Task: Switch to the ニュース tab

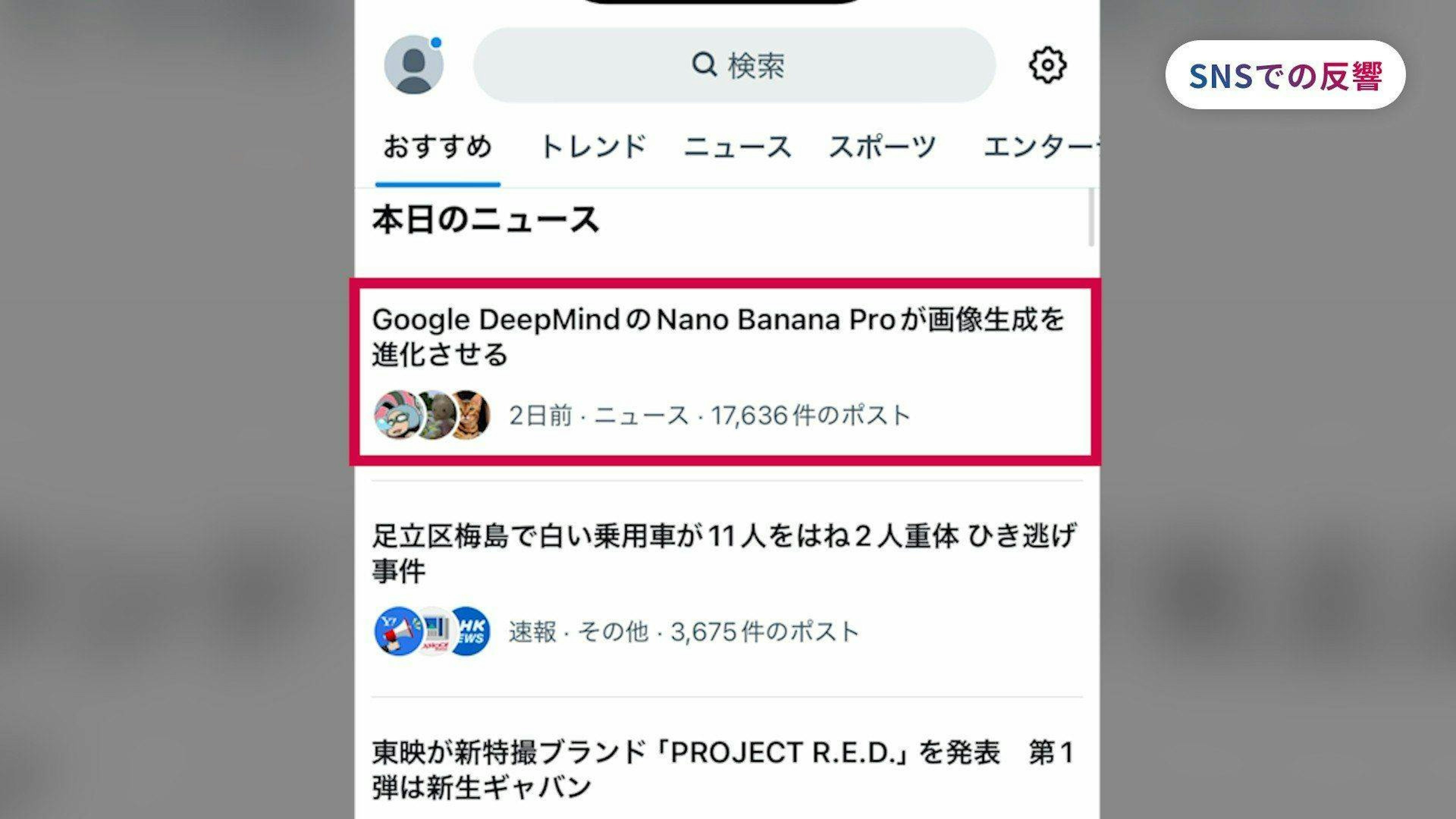Action: point(737,147)
